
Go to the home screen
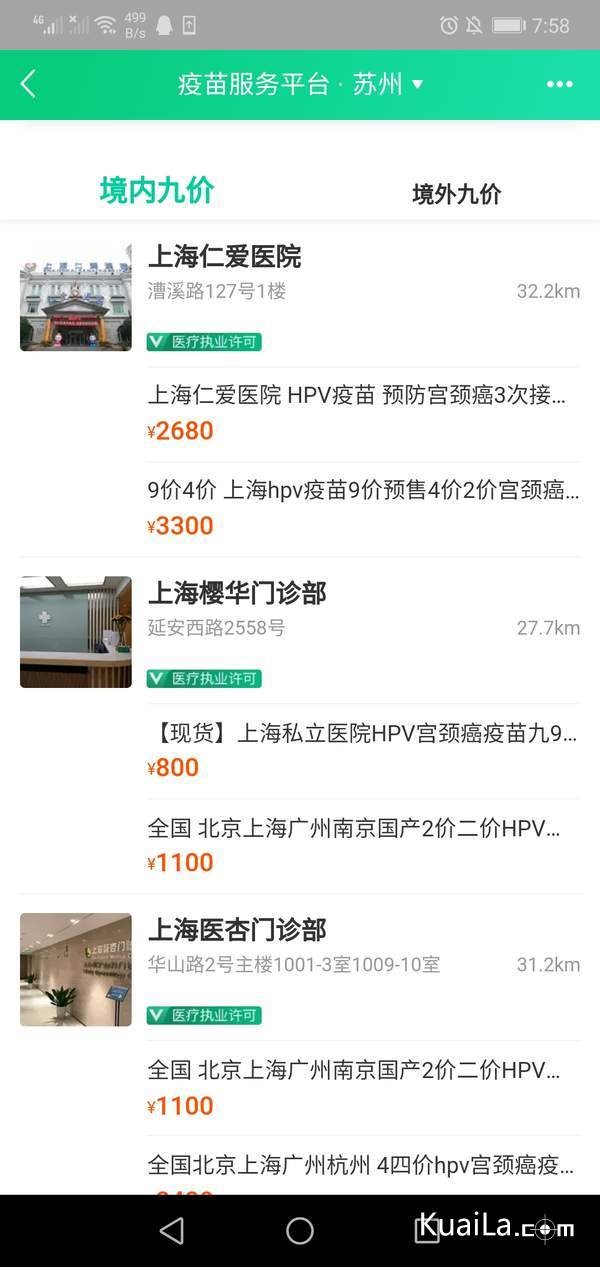tap(300, 1230)
